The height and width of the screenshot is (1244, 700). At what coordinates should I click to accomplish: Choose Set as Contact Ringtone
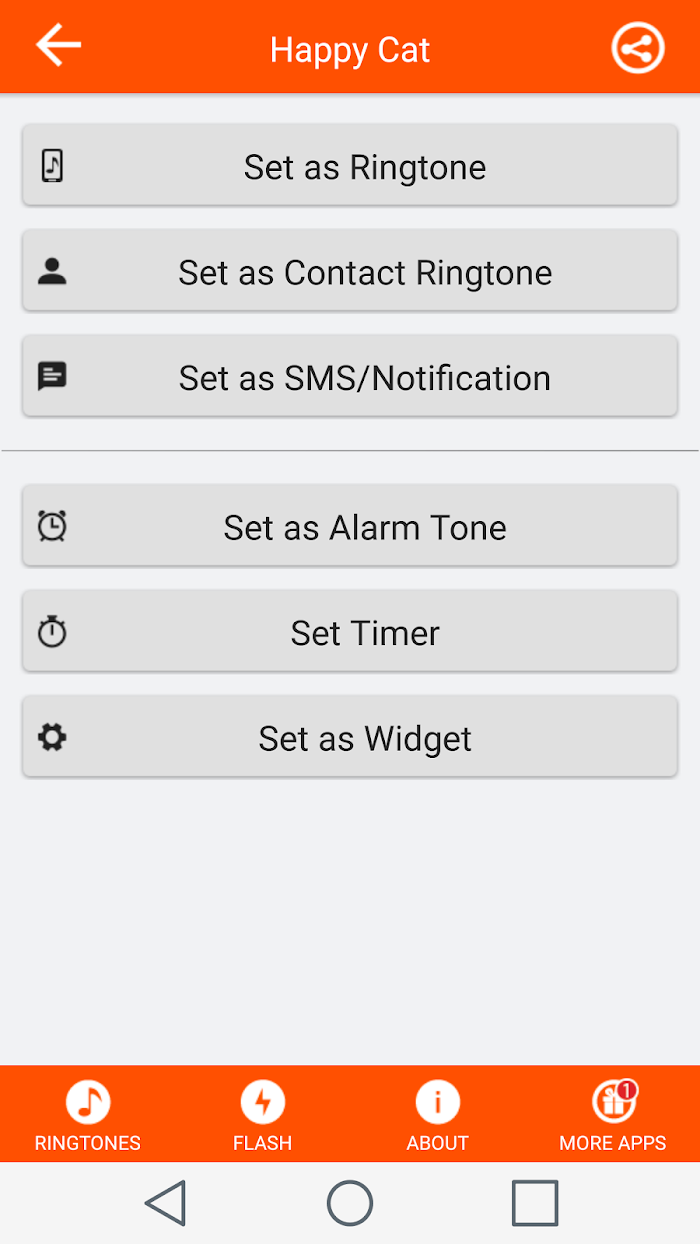click(350, 271)
